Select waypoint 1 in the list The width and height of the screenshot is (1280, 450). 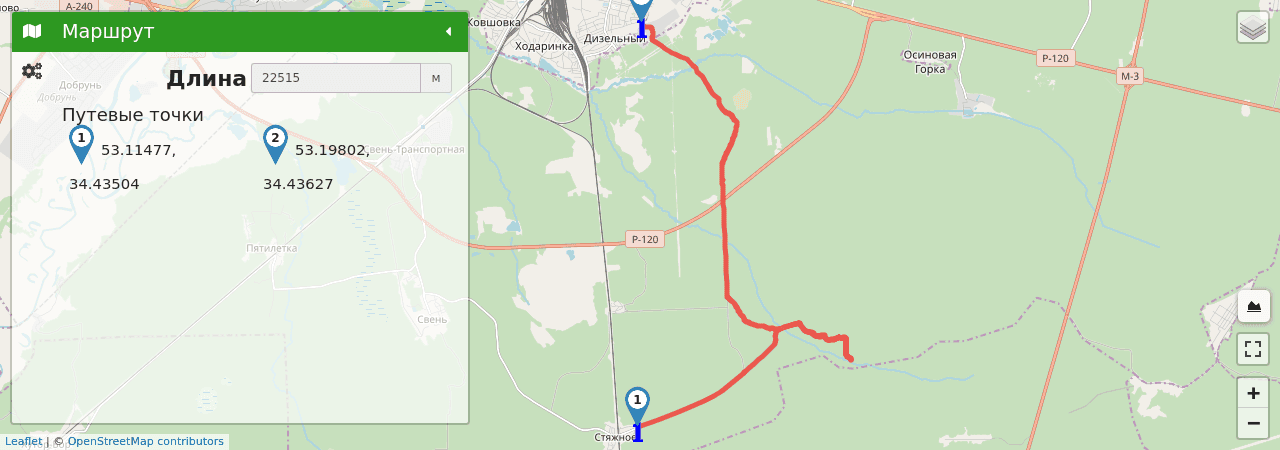coord(81,143)
